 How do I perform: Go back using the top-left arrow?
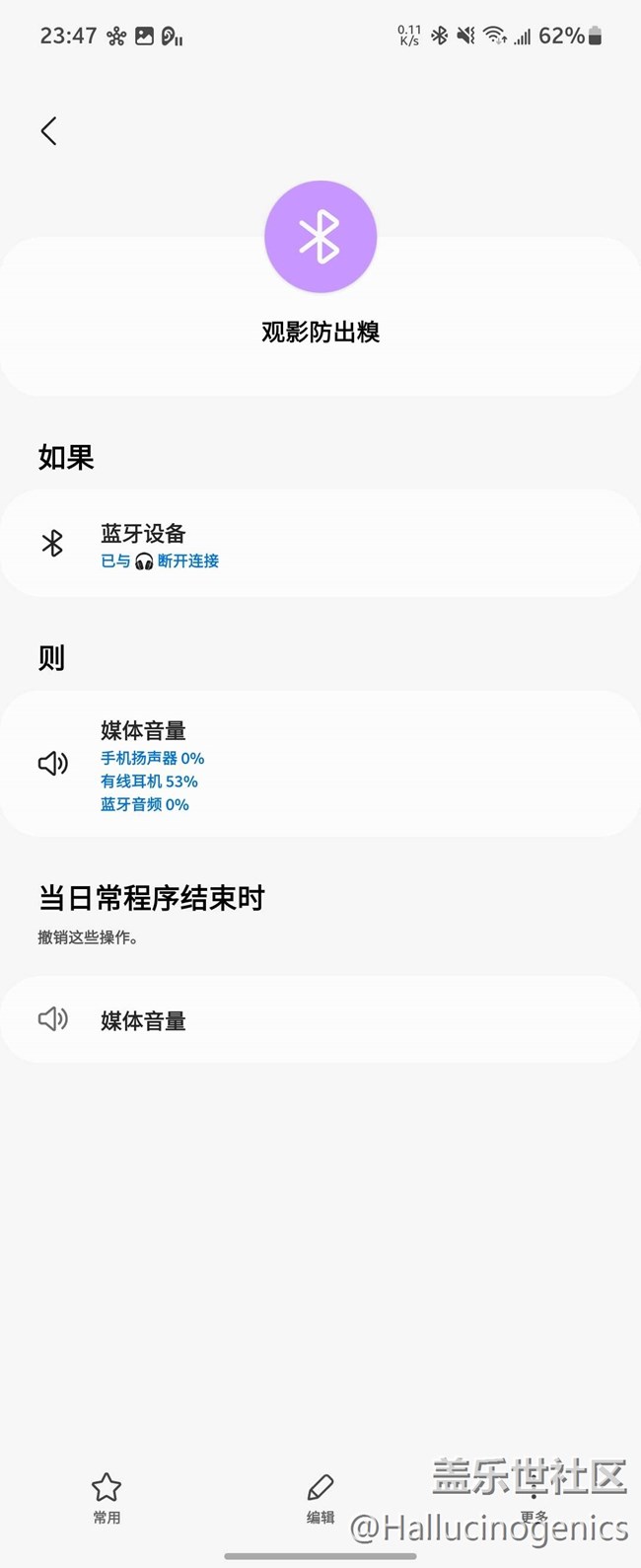point(48,131)
